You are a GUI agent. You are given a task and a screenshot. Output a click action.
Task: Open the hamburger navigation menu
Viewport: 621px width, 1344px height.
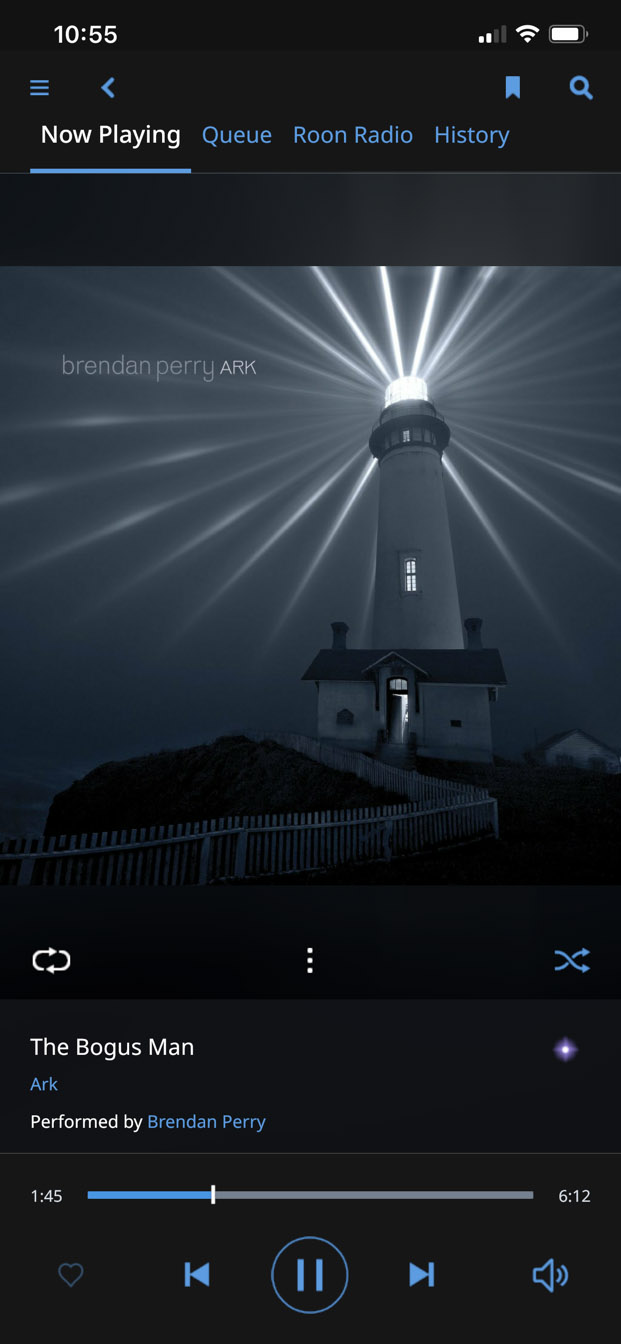click(40, 88)
